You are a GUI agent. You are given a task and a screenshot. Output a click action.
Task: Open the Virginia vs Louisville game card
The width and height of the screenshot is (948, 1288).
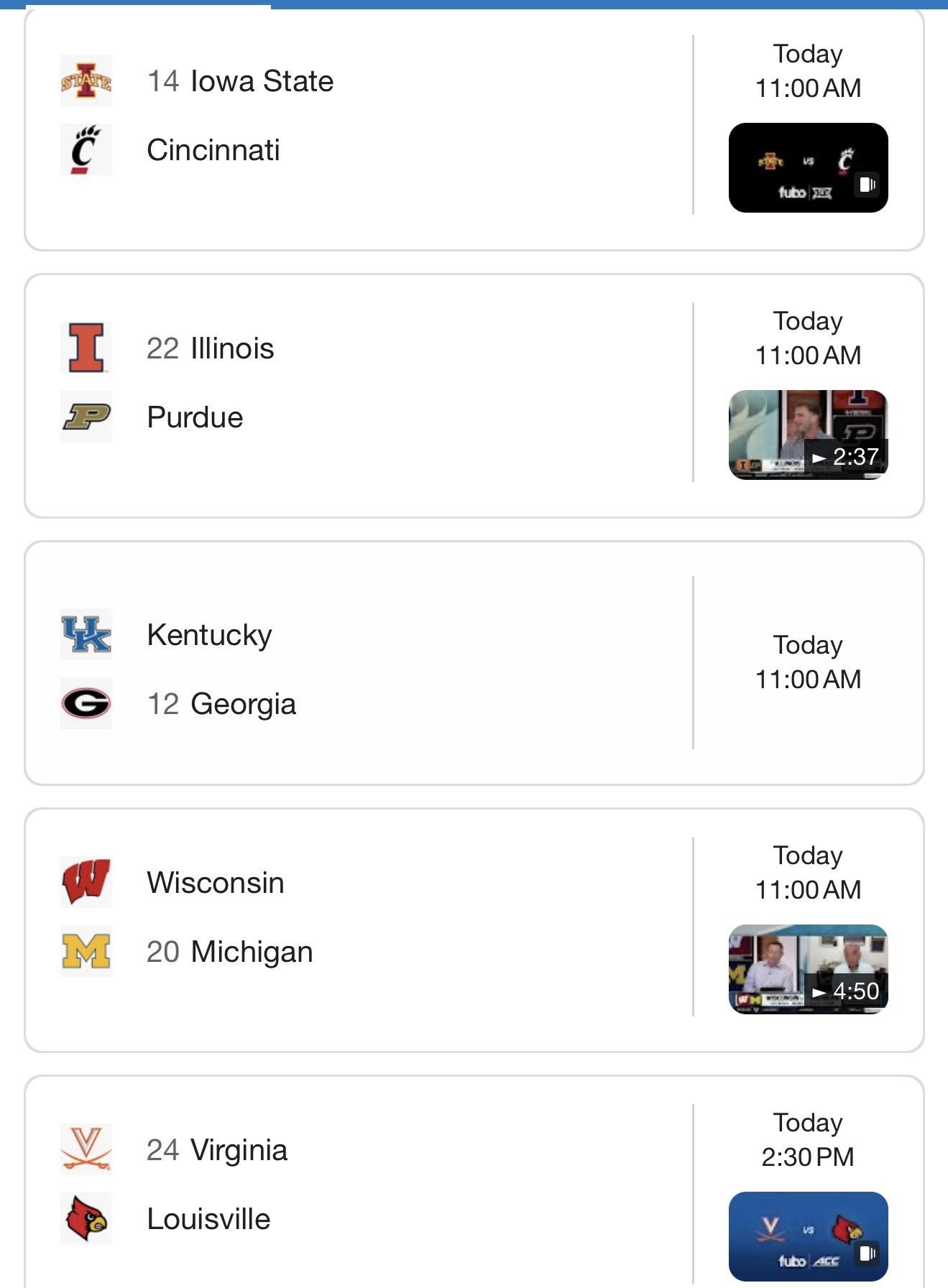pos(359,1185)
